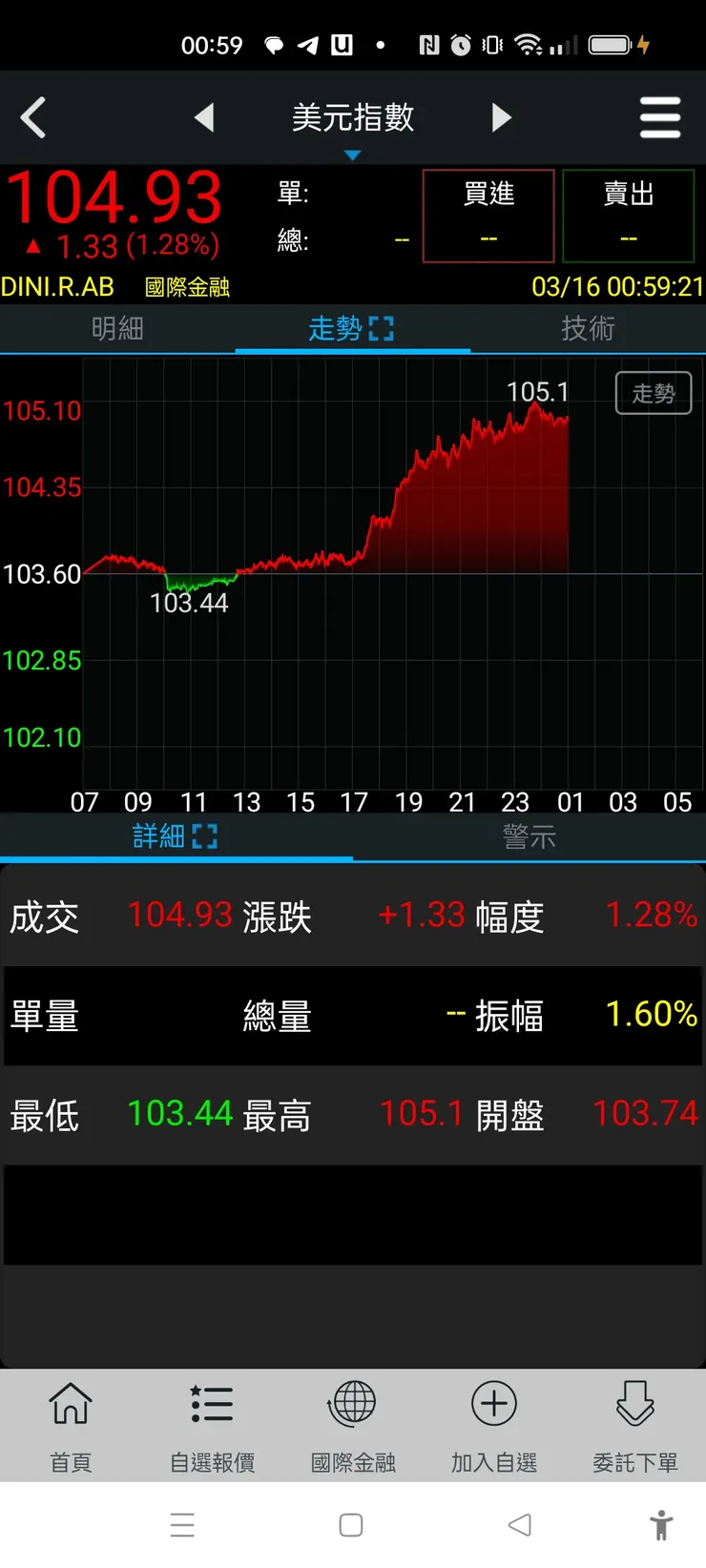
Task: Open the symbol dropdown under 美元指數
Action: coord(353,153)
